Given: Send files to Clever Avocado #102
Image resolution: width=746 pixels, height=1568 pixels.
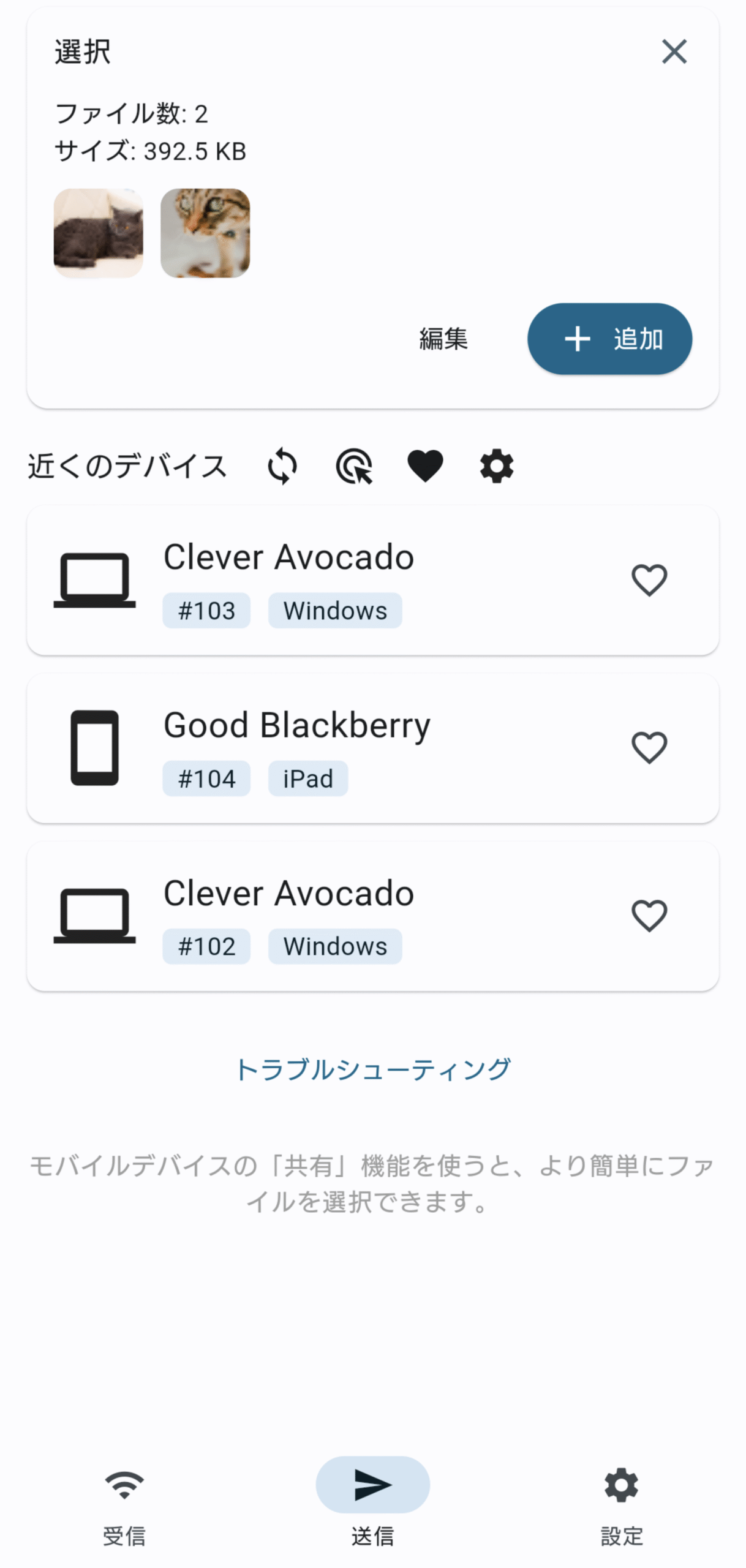Looking at the screenshot, I should tap(372, 916).
